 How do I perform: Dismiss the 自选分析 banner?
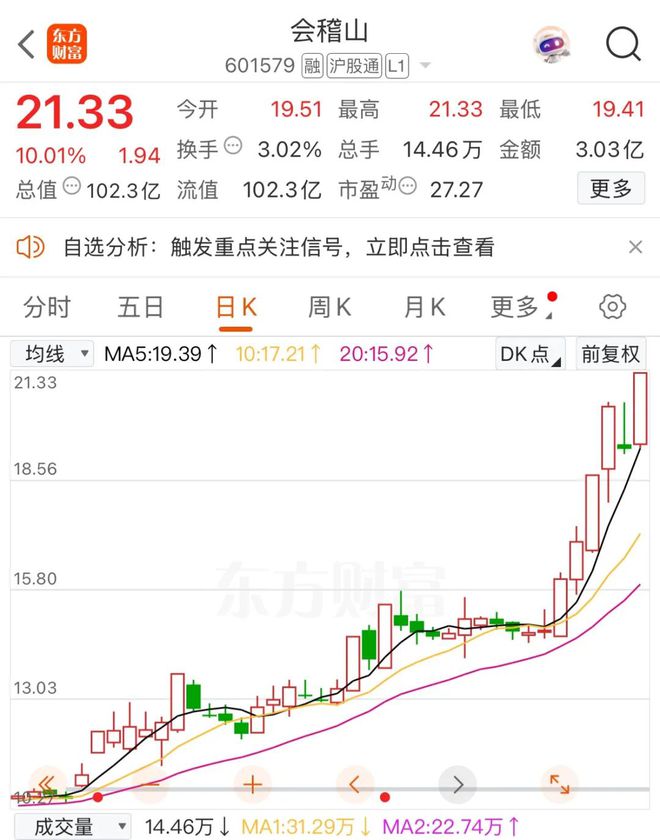tap(635, 247)
